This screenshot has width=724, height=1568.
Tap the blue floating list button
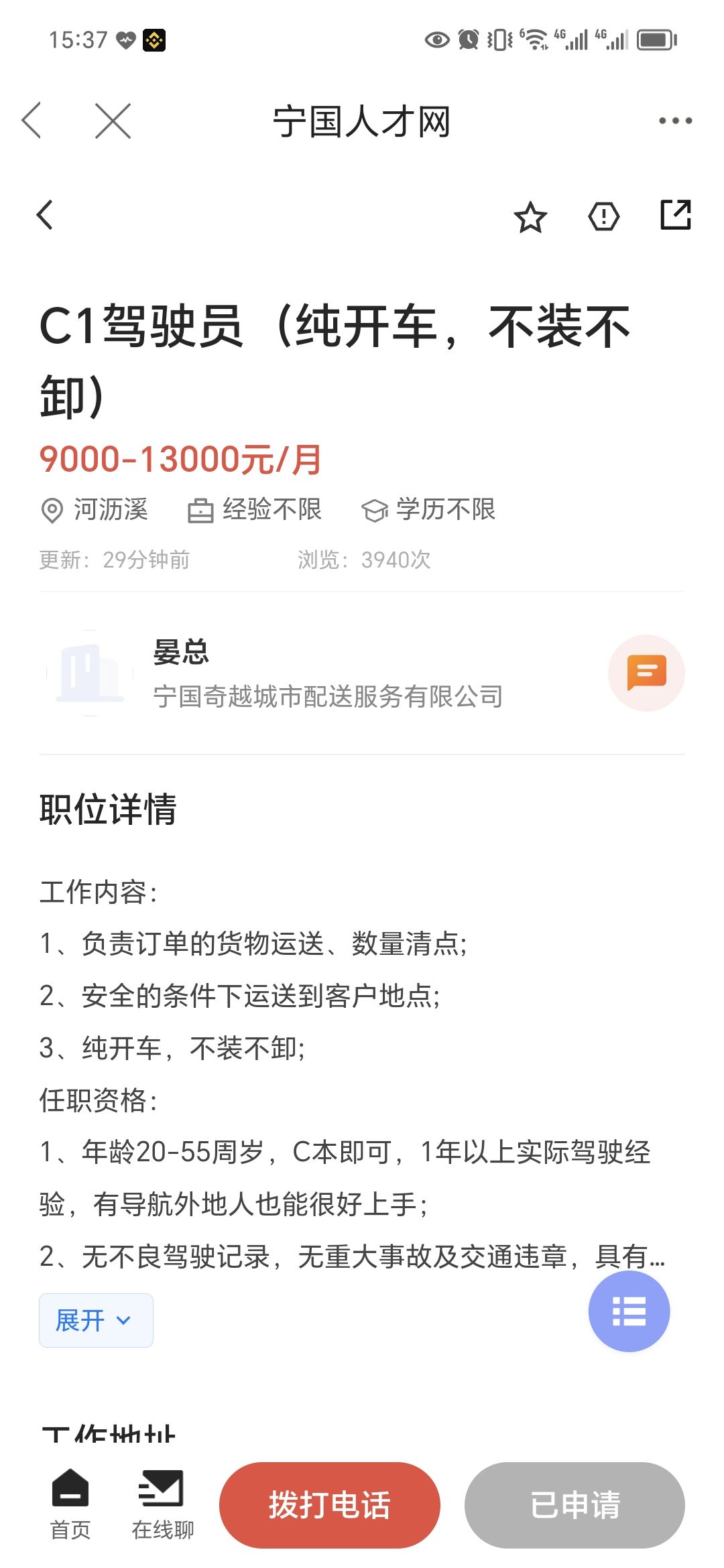point(629,1311)
